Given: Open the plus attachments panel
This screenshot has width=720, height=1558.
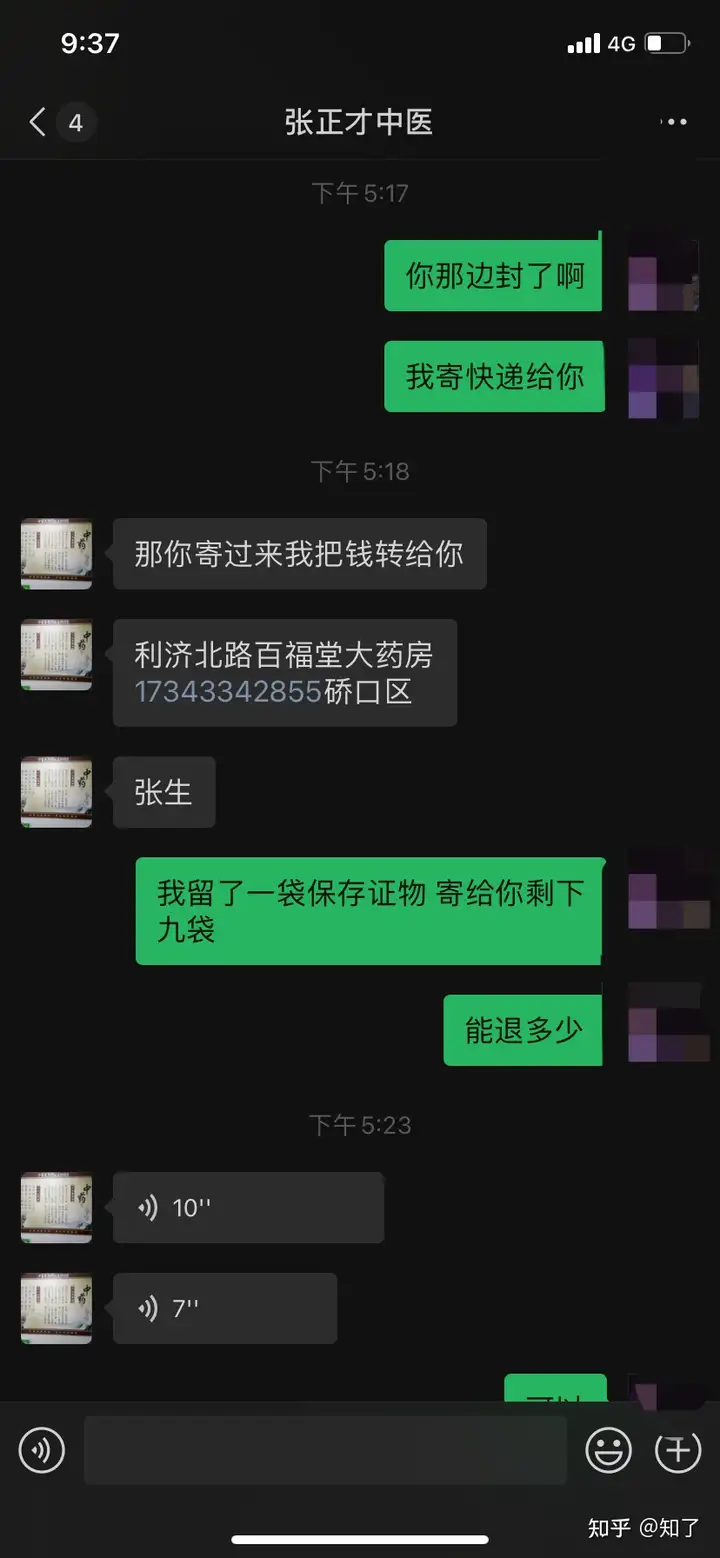Looking at the screenshot, I should (x=677, y=1450).
